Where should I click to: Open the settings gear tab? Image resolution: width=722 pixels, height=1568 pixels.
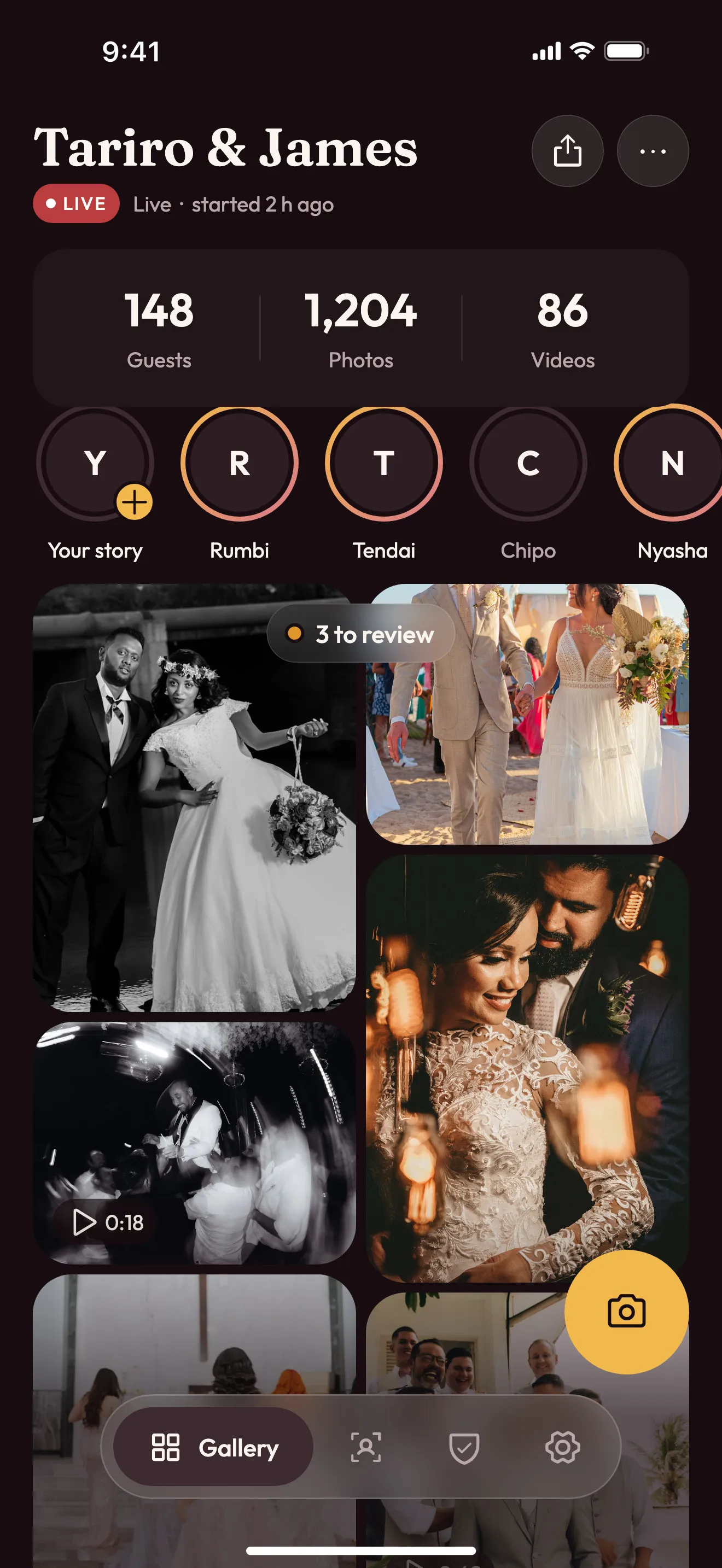(x=562, y=1447)
